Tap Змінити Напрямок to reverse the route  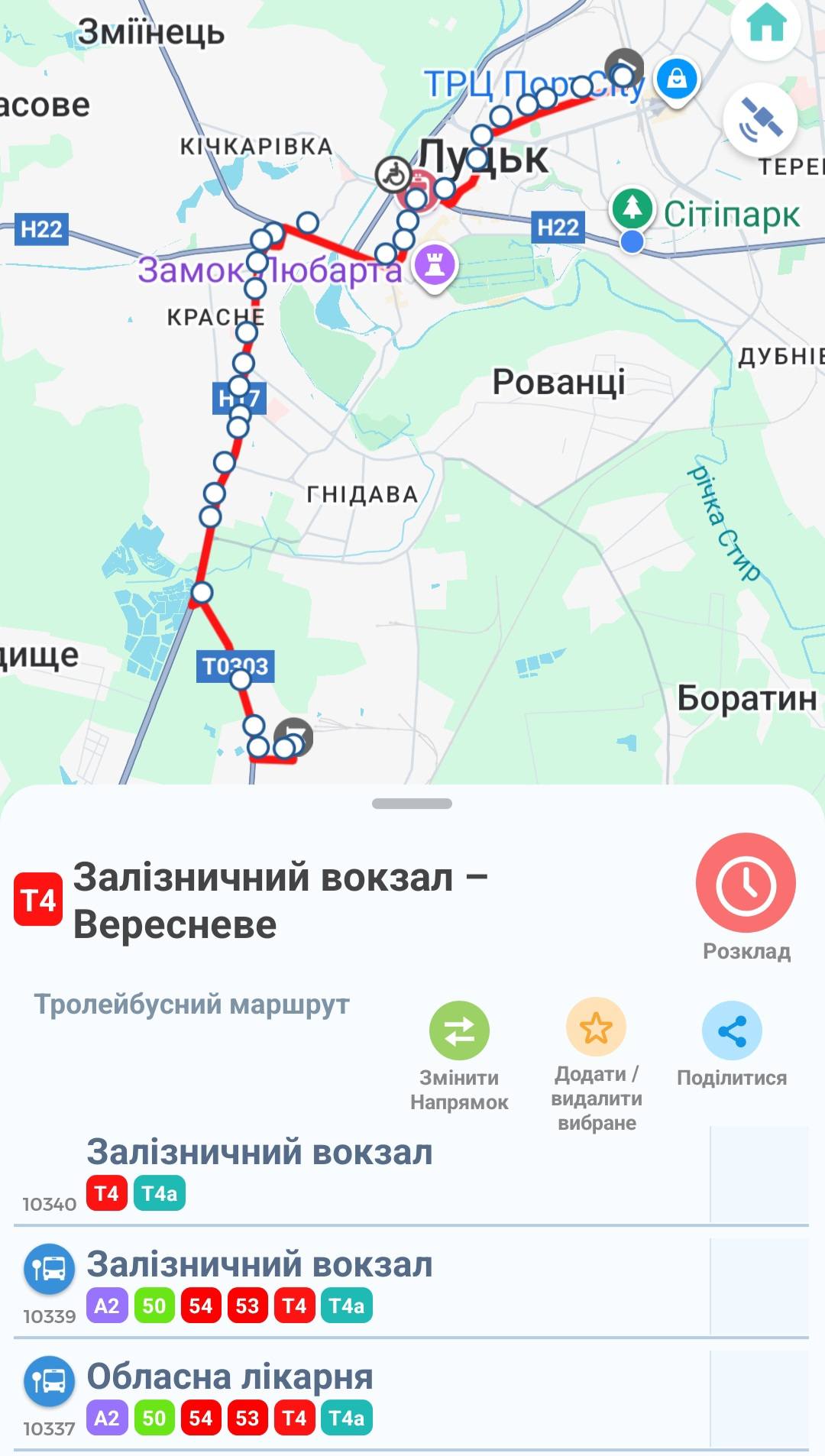coord(459,1031)
